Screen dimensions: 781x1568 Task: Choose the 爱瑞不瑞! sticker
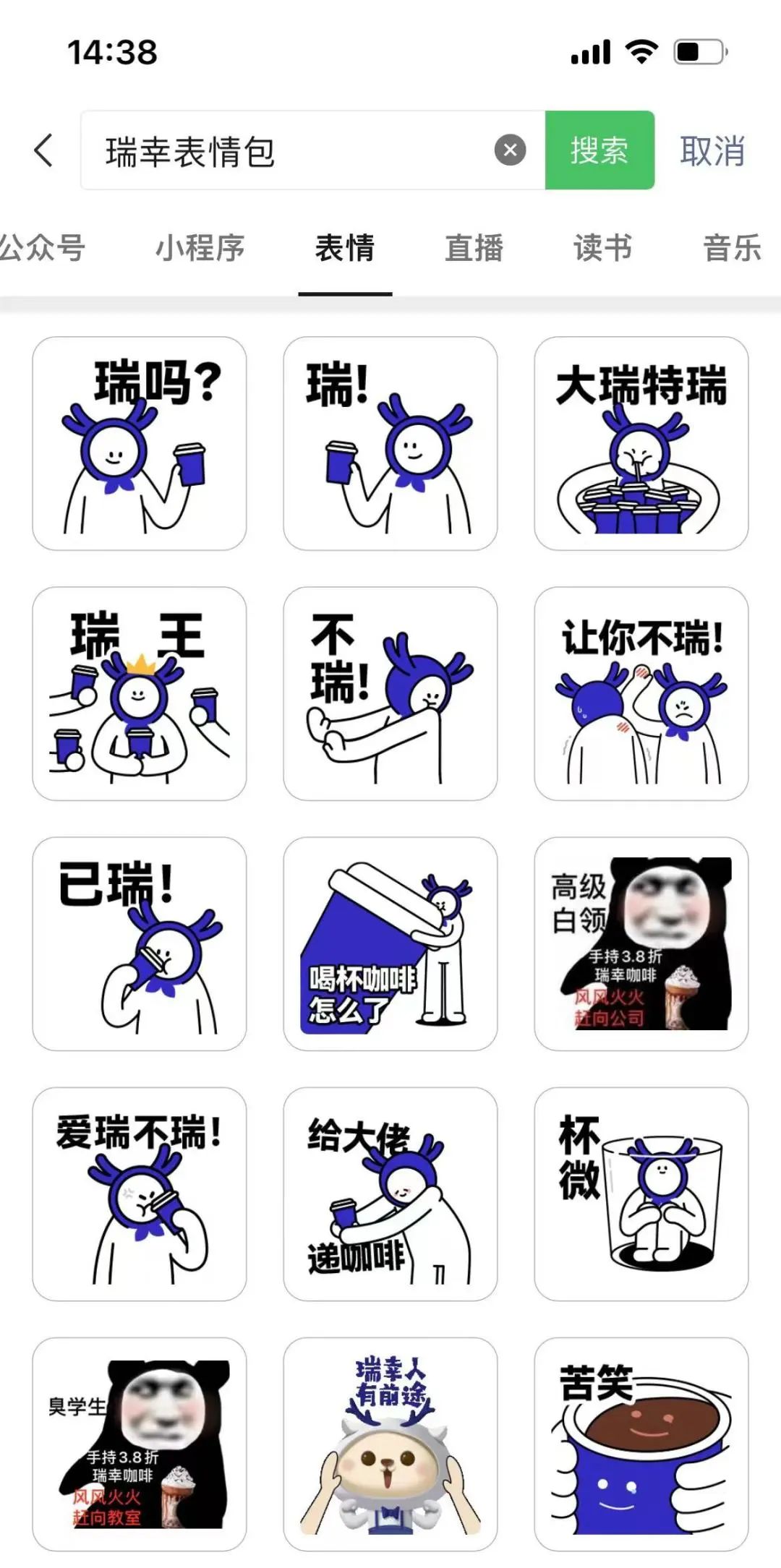(140, 1194)
